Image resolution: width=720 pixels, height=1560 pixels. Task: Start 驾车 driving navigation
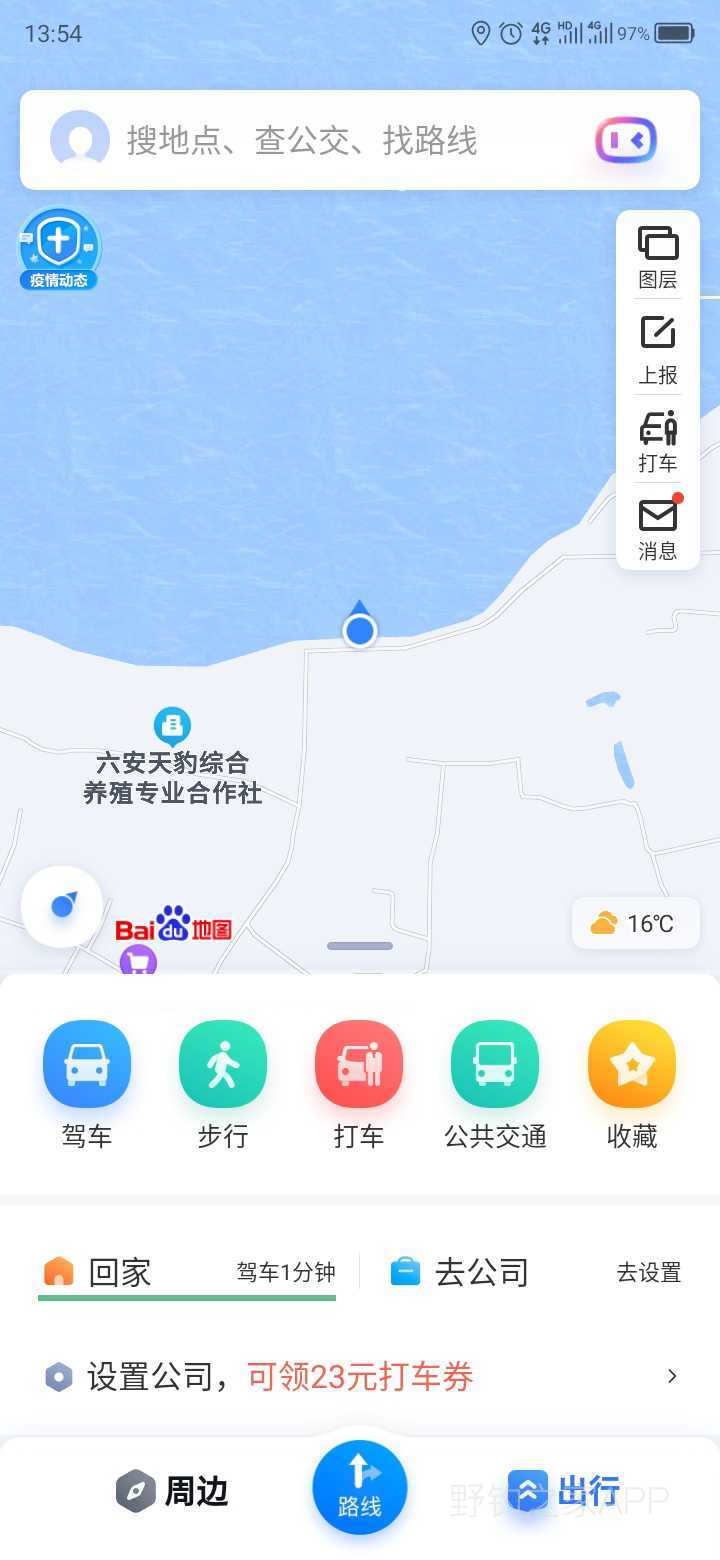[x=87, y=1085]
